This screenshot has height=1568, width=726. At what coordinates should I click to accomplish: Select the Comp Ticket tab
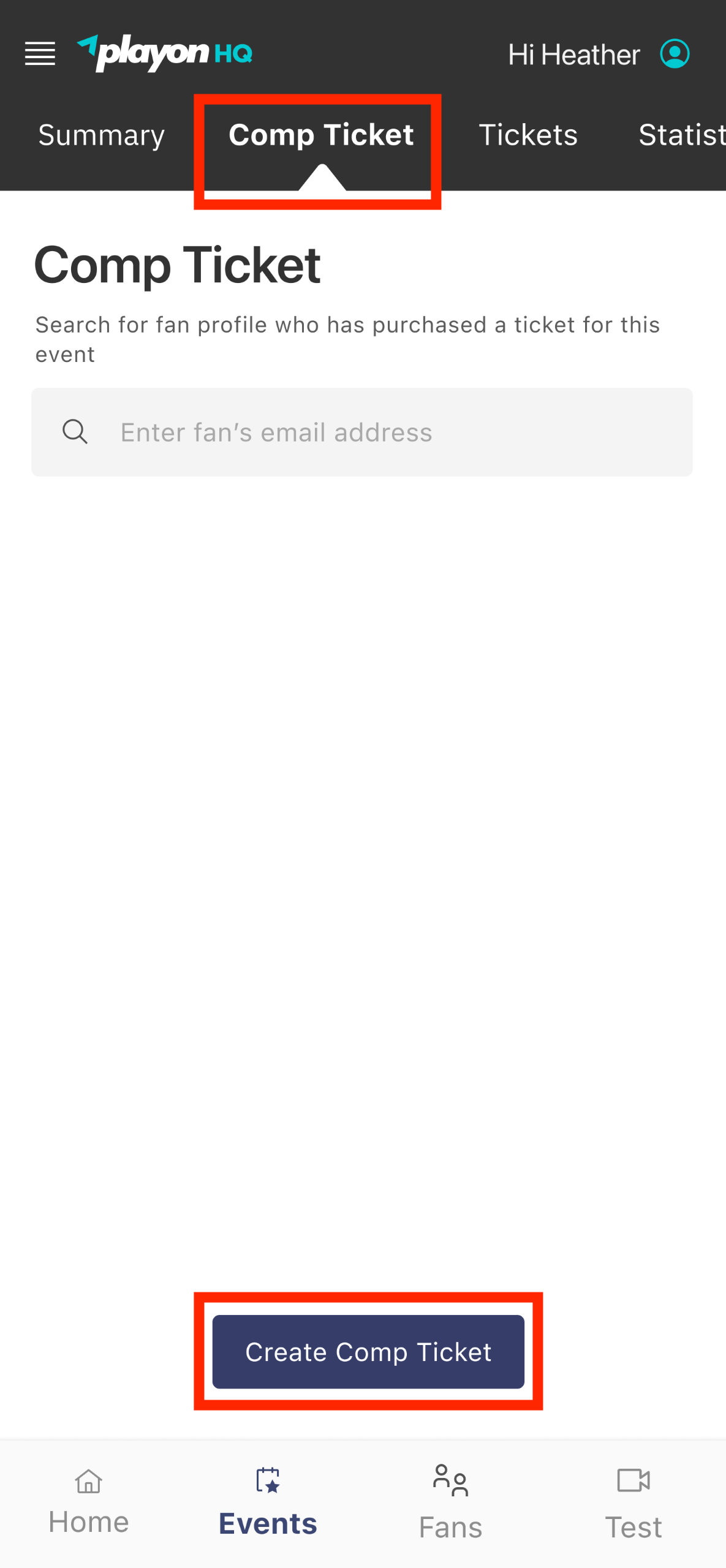[x=319, y=135]
